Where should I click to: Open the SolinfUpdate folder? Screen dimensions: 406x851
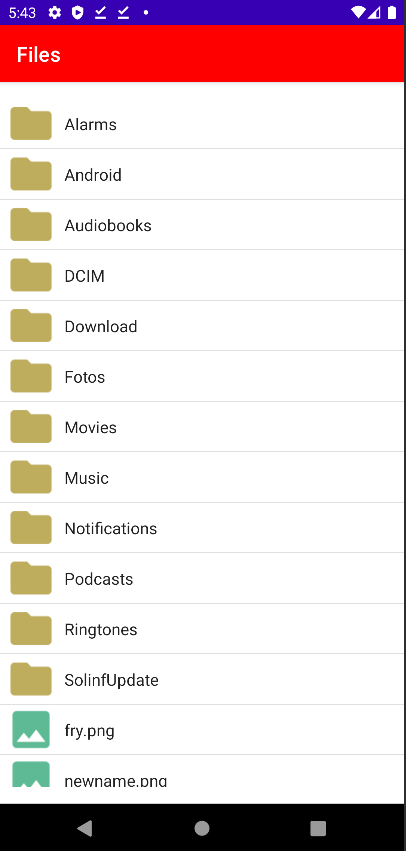coord(202,679)
